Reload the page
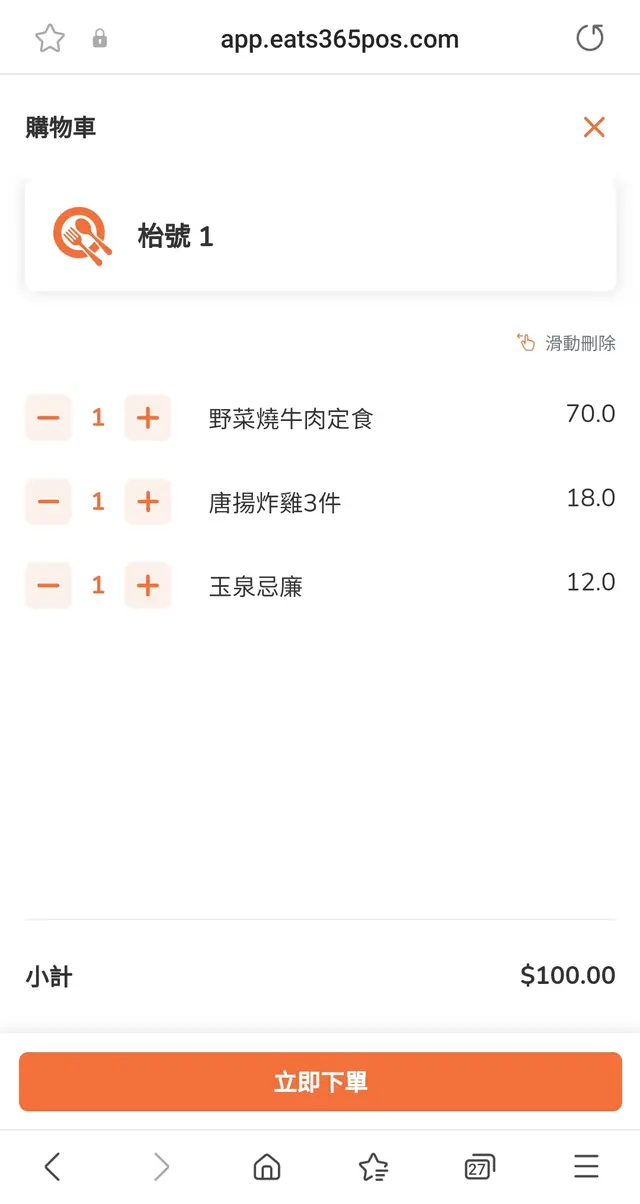Image resolution: width=640 pixels, height=1204 pixels. [590, 39]
